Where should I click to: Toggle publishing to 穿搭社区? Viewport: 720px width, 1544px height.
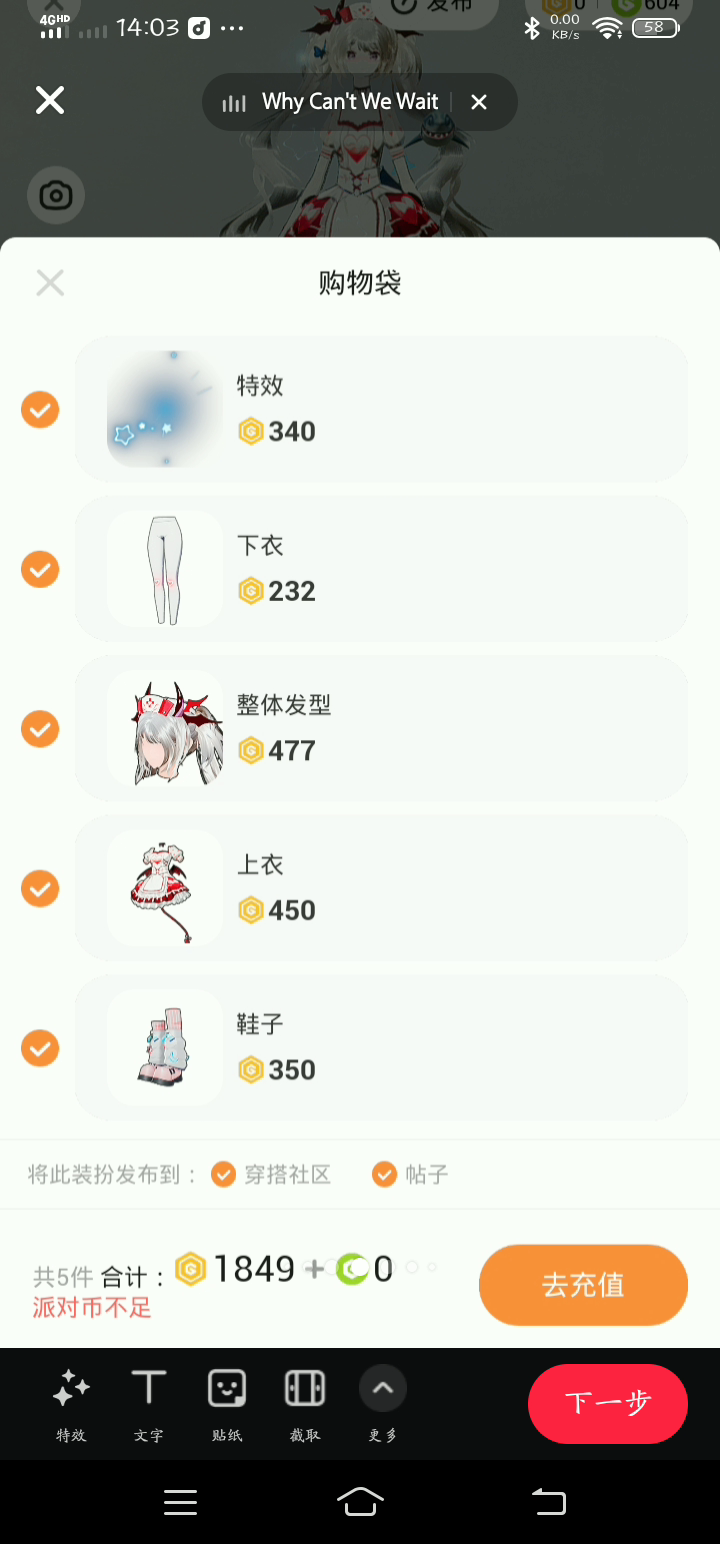click(224, 1174)
